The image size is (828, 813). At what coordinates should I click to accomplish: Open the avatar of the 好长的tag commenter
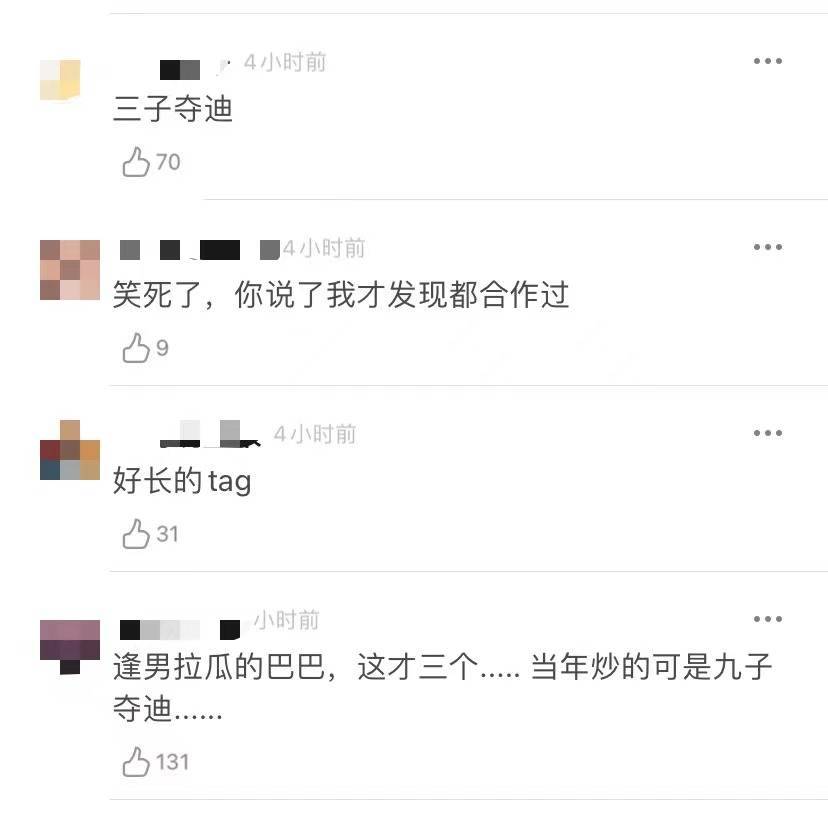(x=70, y=451)
